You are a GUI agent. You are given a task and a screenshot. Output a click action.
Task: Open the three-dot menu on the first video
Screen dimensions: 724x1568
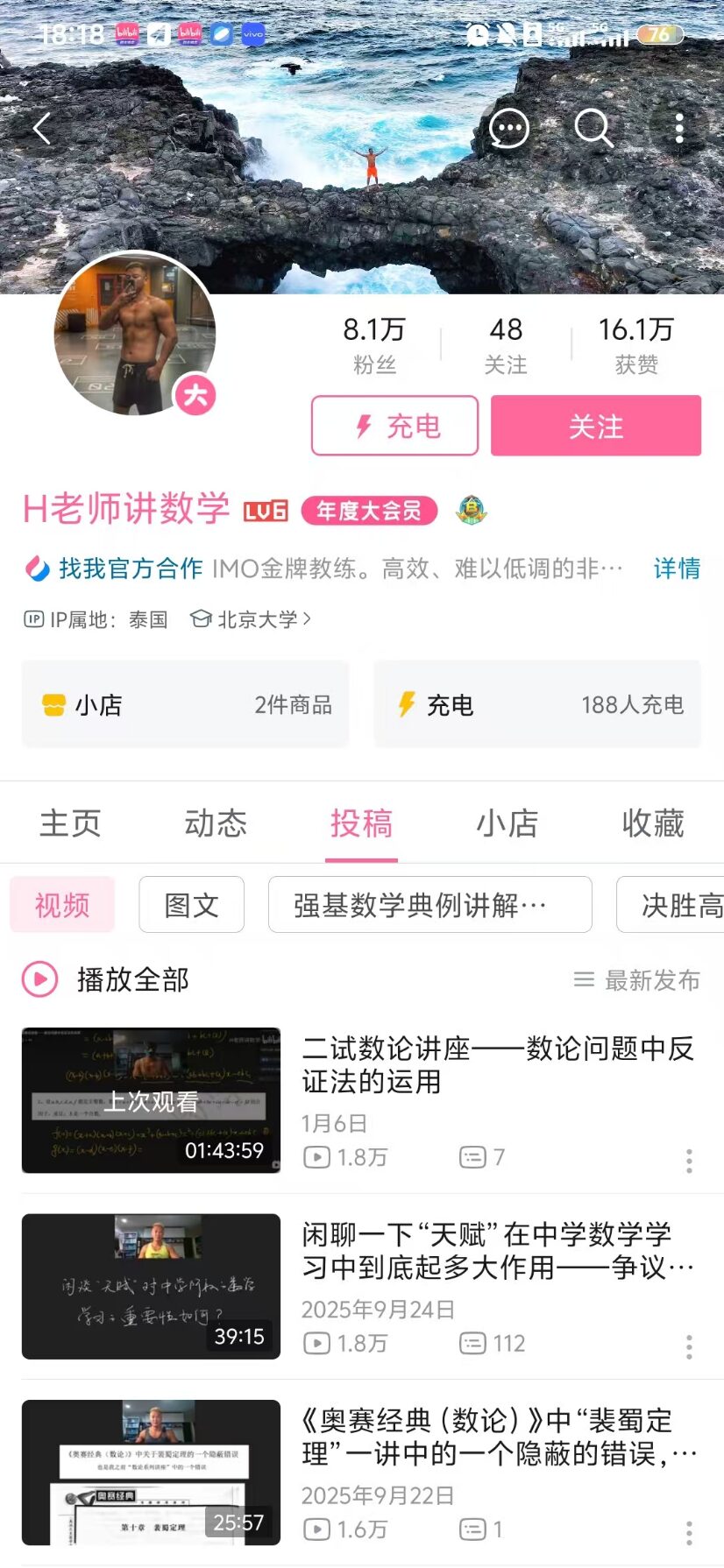689,1159
